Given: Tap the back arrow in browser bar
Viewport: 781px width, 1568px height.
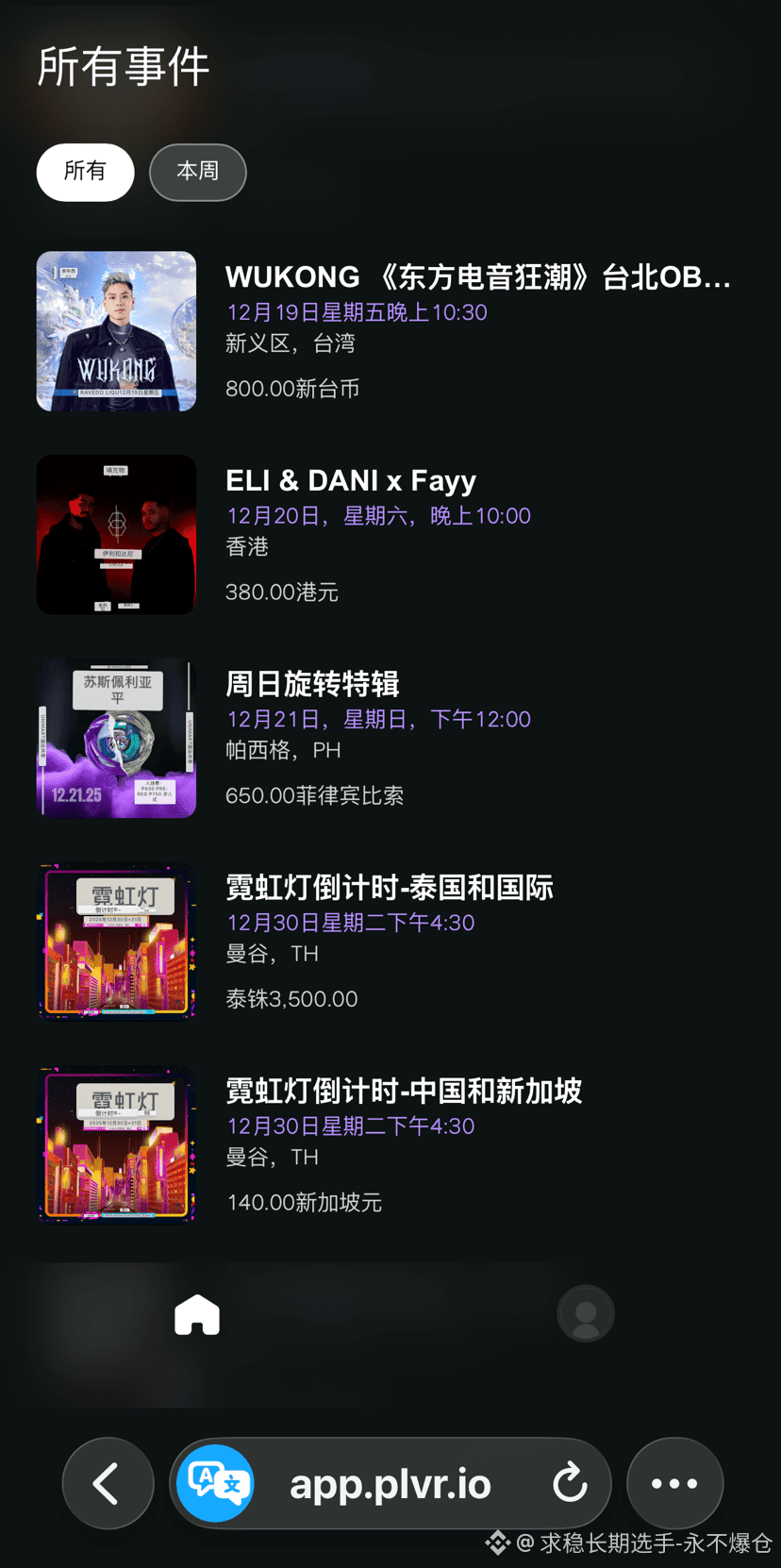Looking at the screenshot, I should click(x=108, y=1483).
